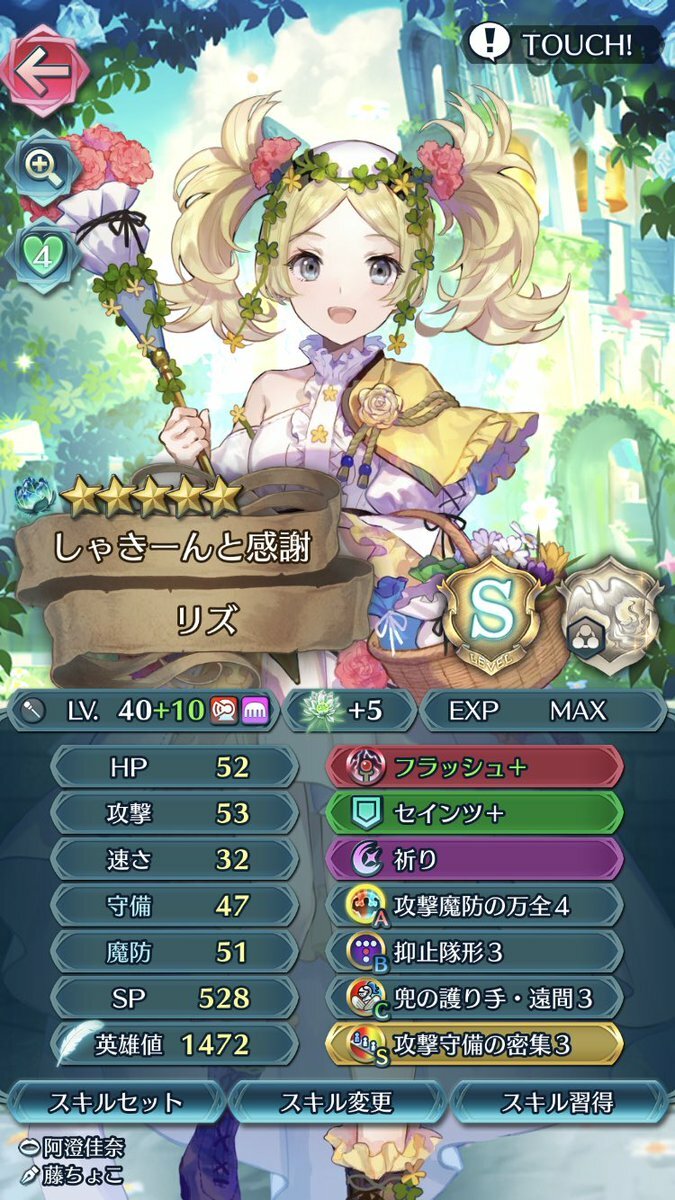View assist skill セインツ+

(x=474, y=813)
